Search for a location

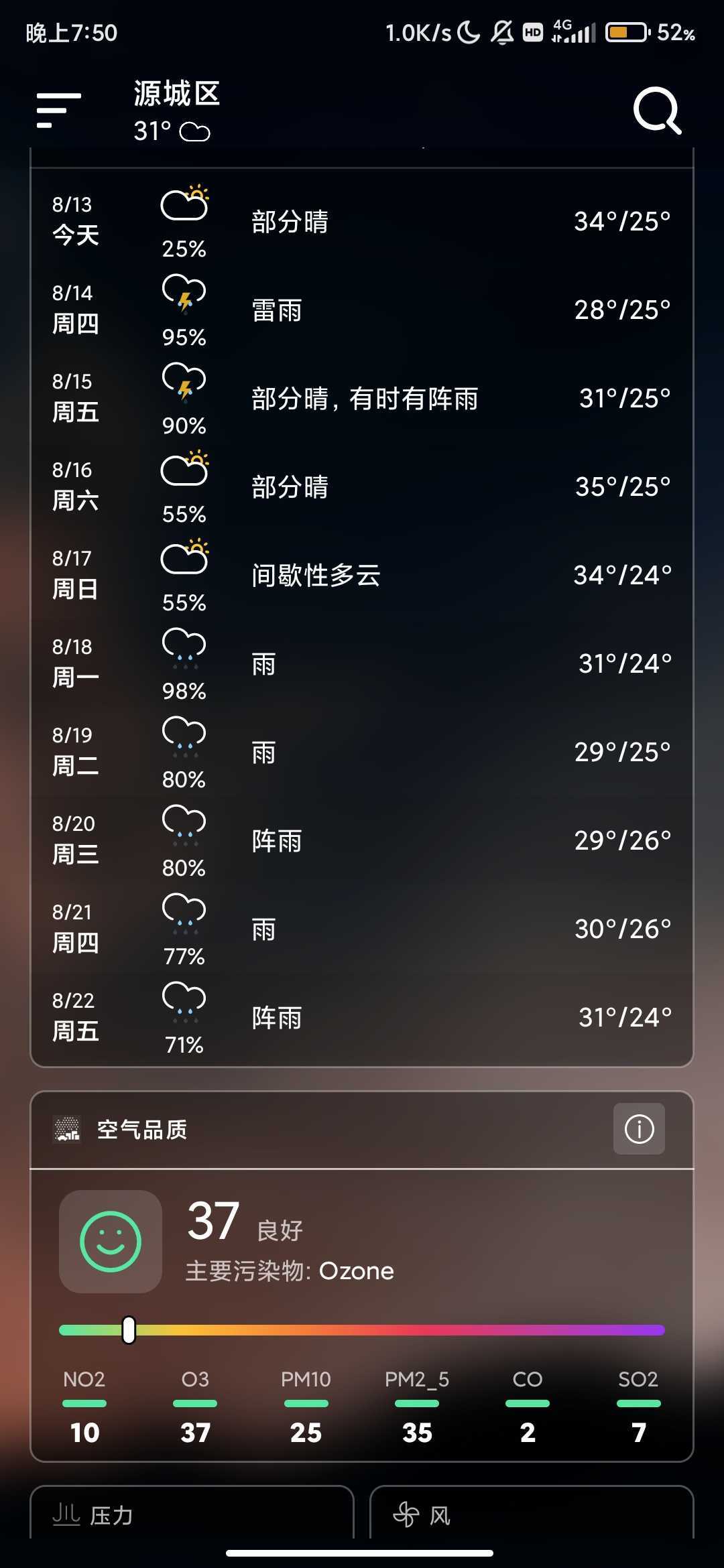tap(657, 111)
